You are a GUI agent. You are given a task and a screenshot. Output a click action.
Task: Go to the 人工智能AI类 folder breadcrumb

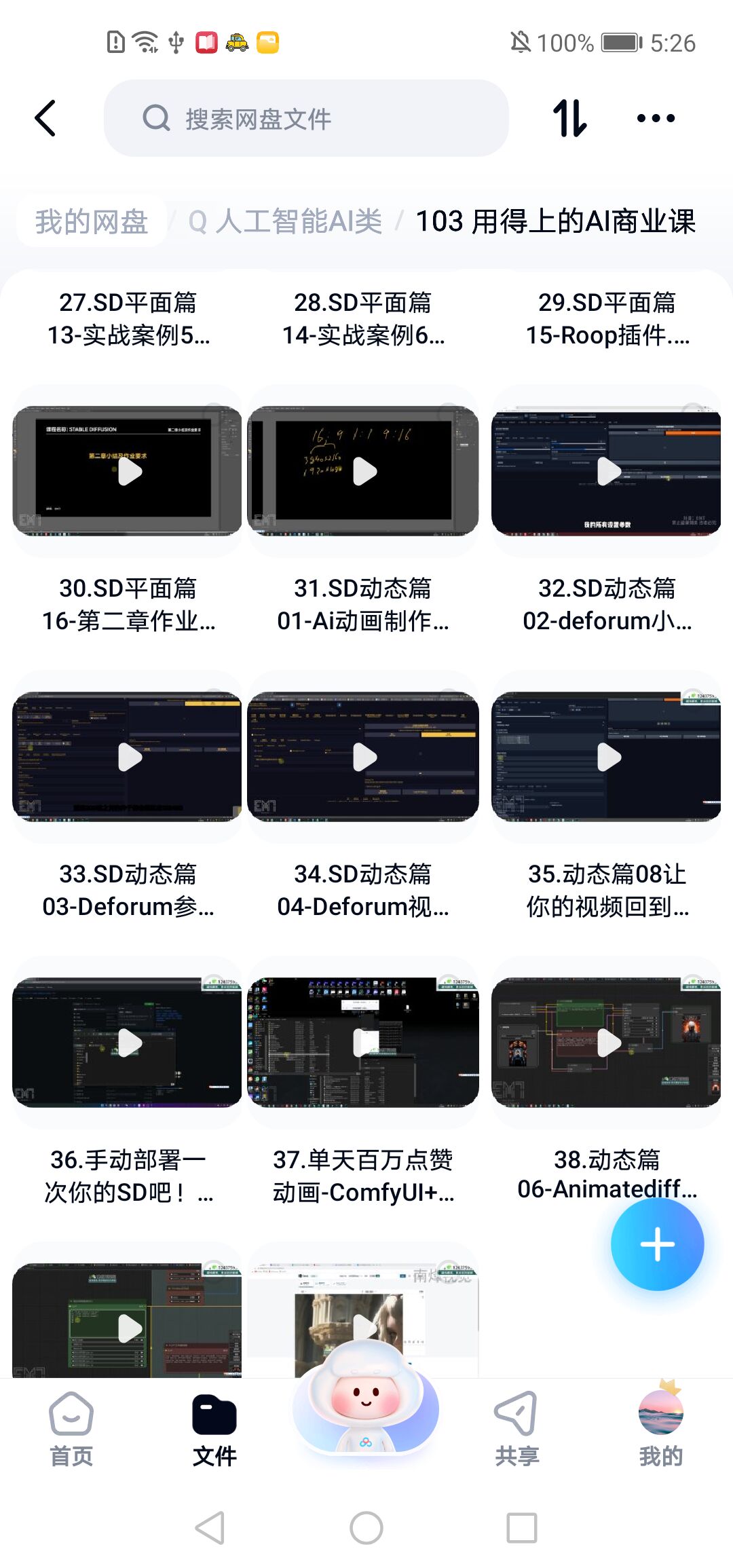[285, 221]
